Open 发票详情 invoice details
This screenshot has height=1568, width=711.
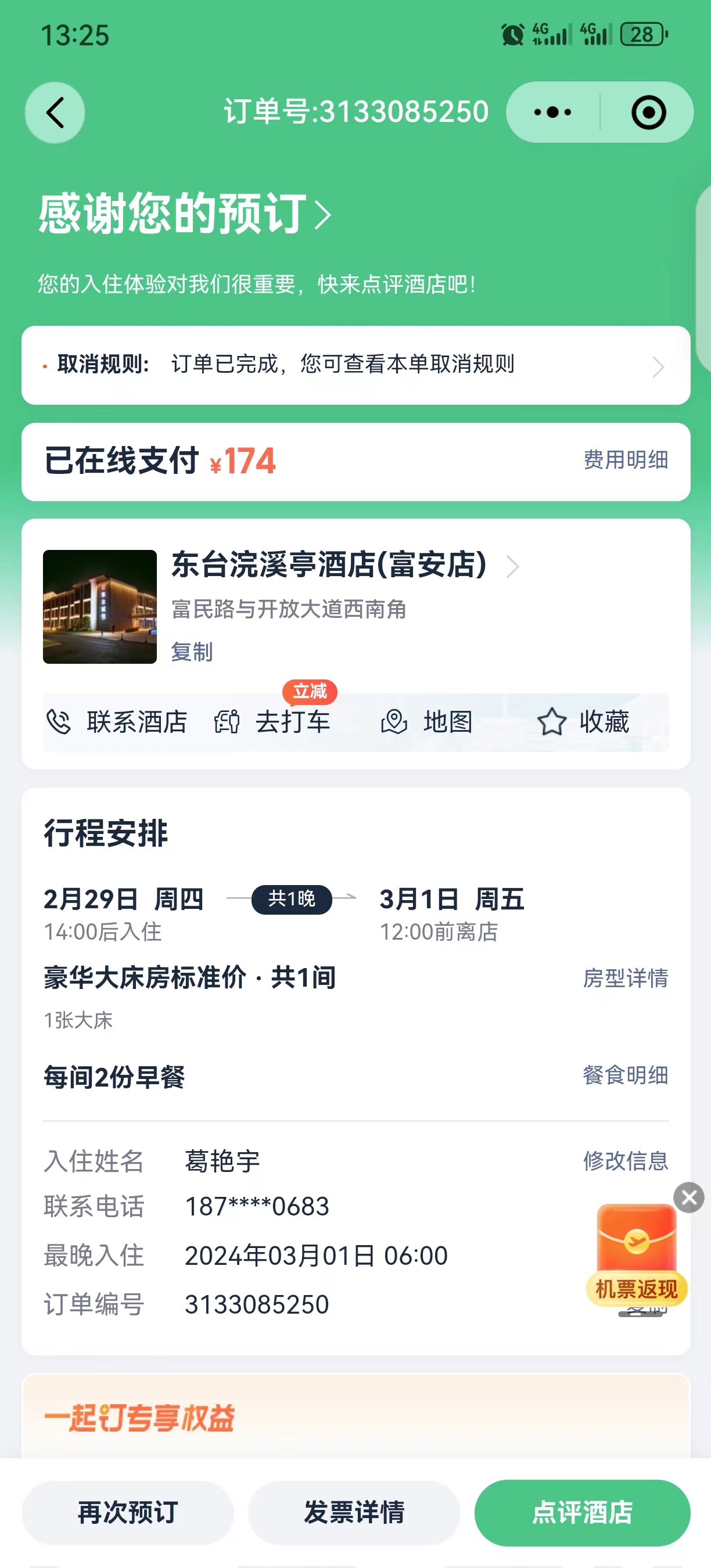(x=354, y=1513)
